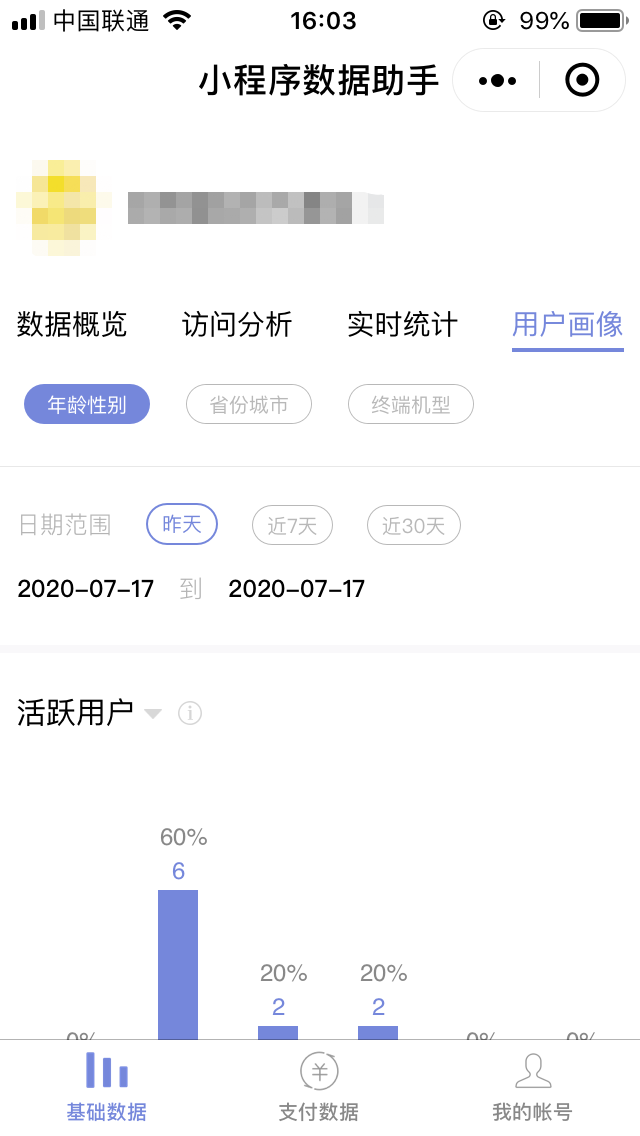Viewport: 640px width, 1136px height.
Task: Switch to 访问分析 tab
Action: [x=237, y=324]
